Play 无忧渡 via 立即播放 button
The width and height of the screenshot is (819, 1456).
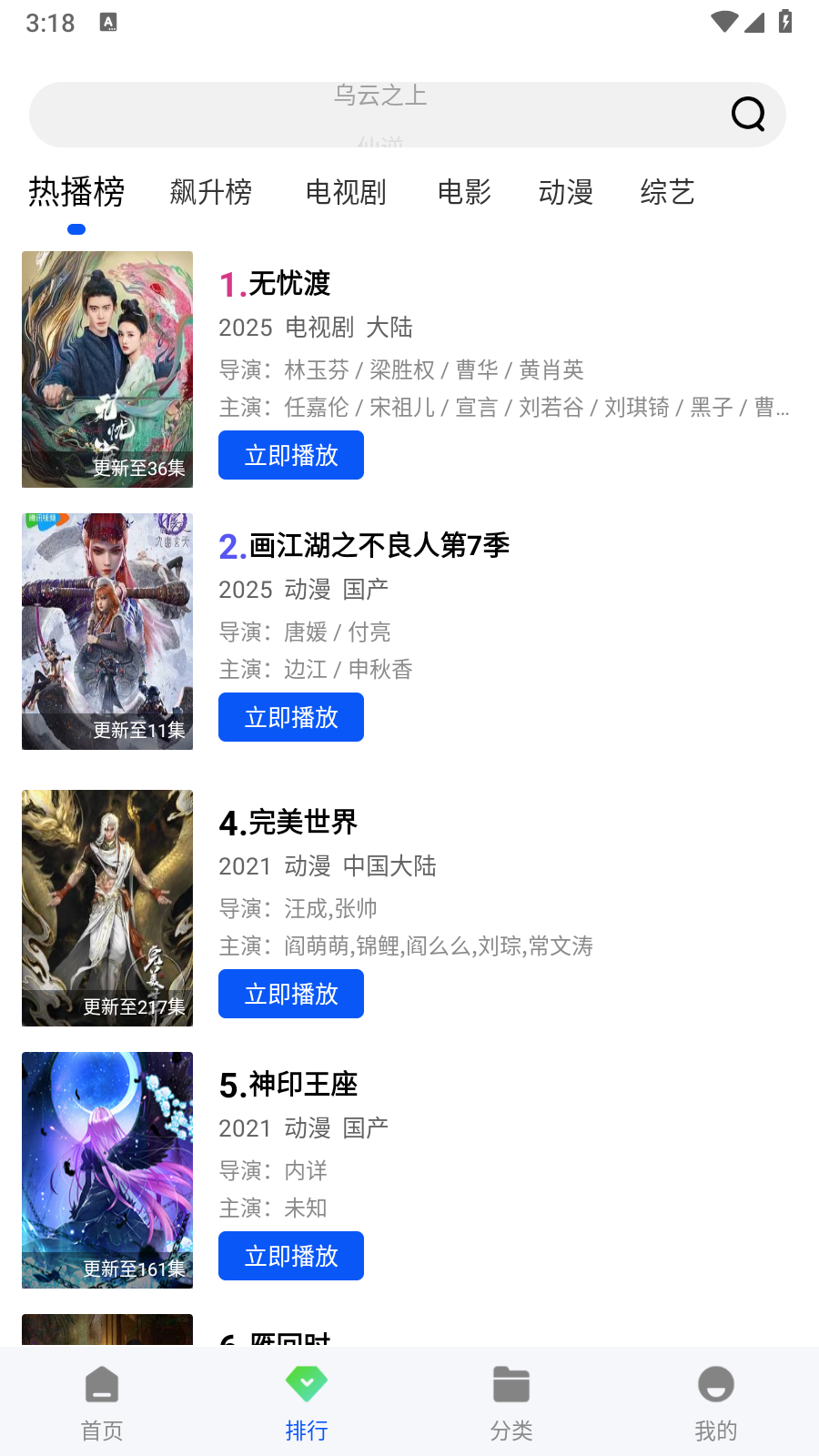[x=290, y=455]
